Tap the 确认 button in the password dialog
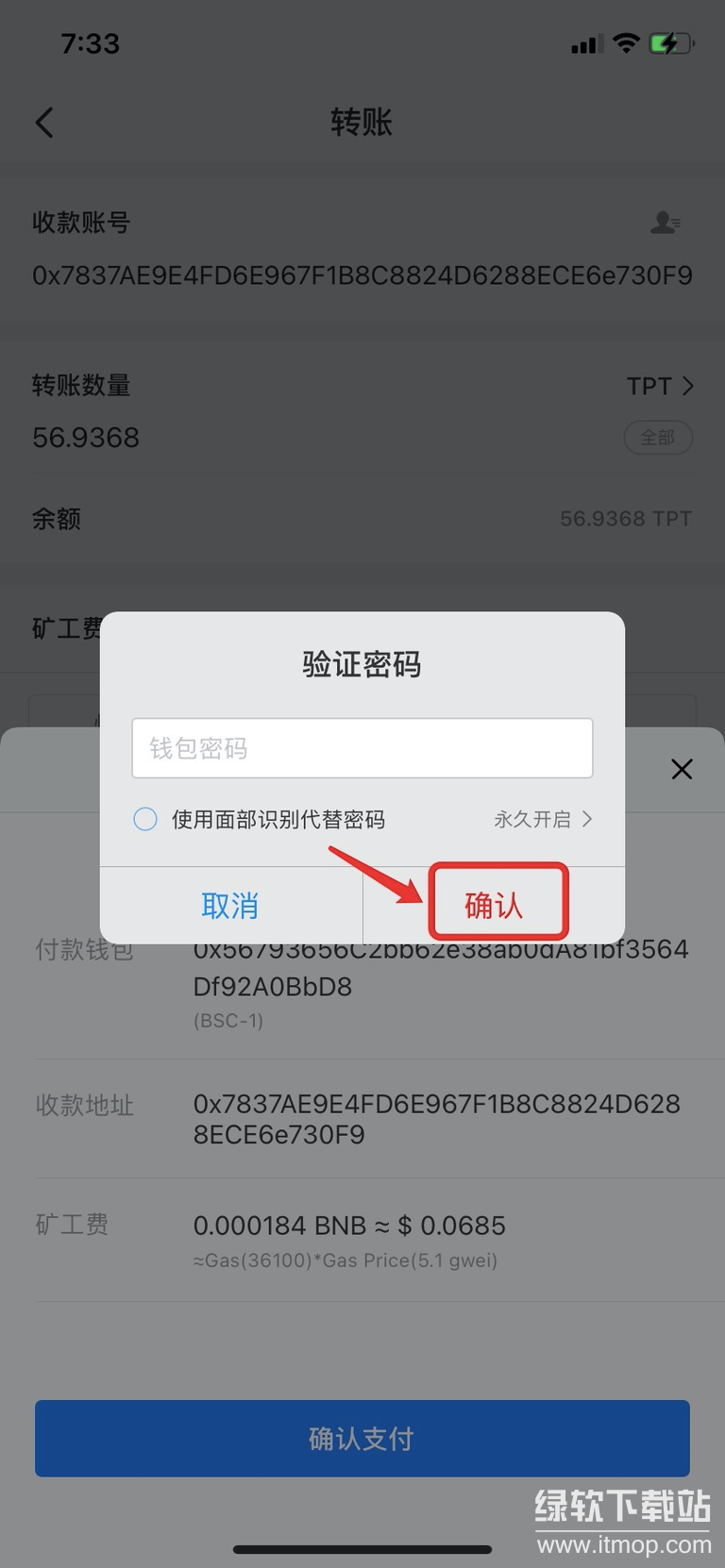Screen dimensions: 725x1568 (495, 905)
